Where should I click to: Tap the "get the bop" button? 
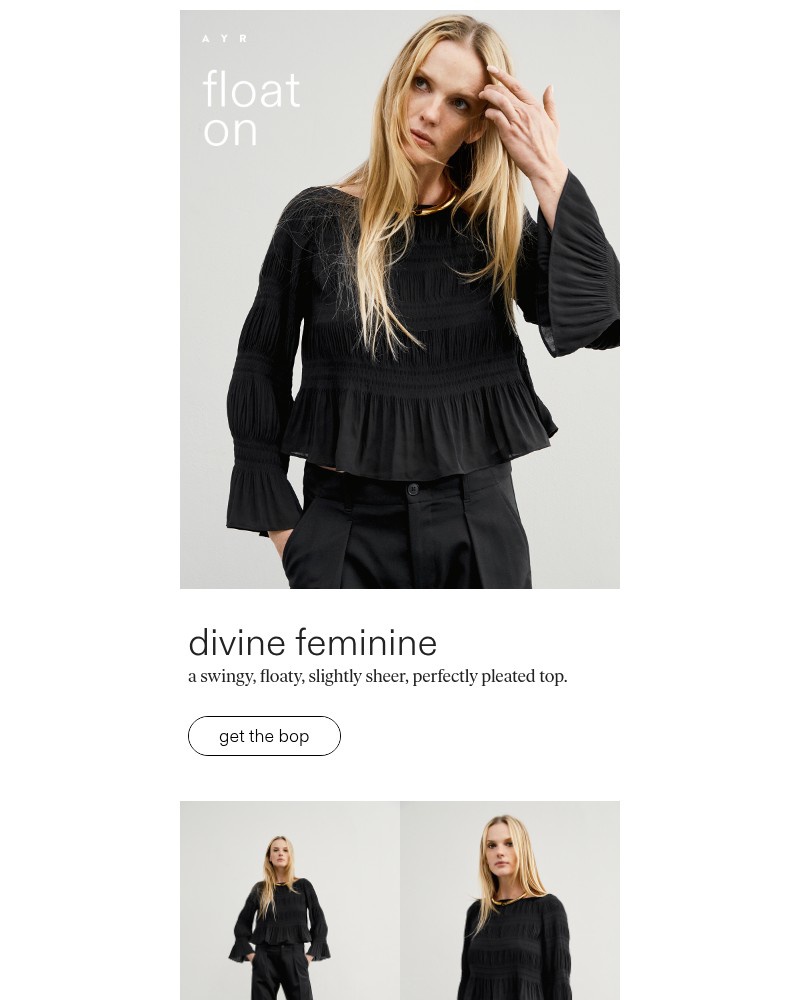264,736
